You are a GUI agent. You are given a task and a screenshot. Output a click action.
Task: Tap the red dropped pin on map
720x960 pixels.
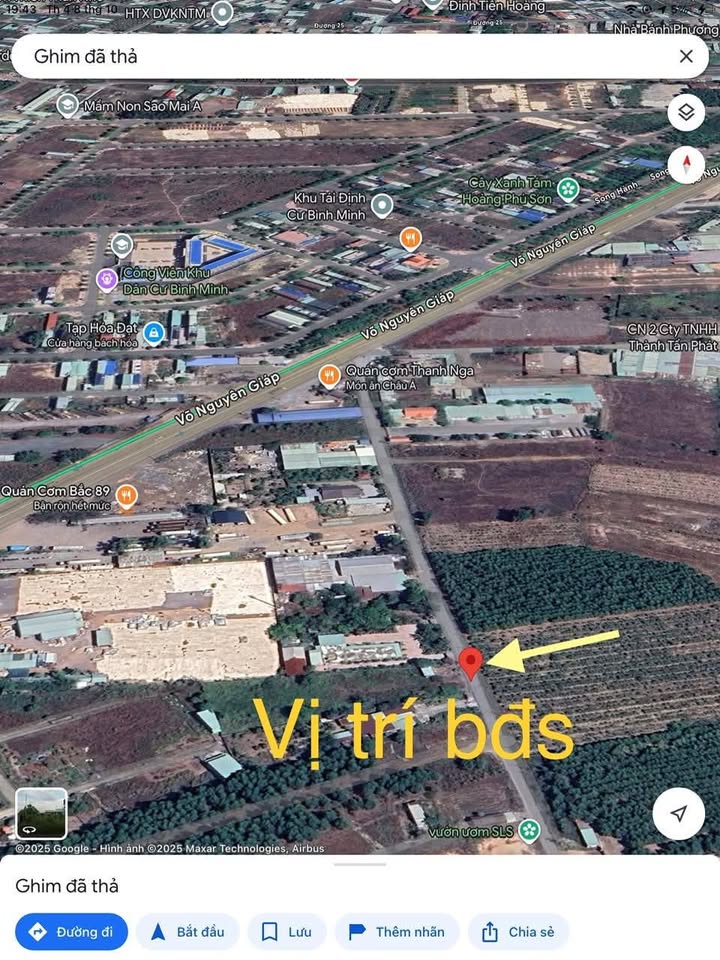(x=471, y=662)
